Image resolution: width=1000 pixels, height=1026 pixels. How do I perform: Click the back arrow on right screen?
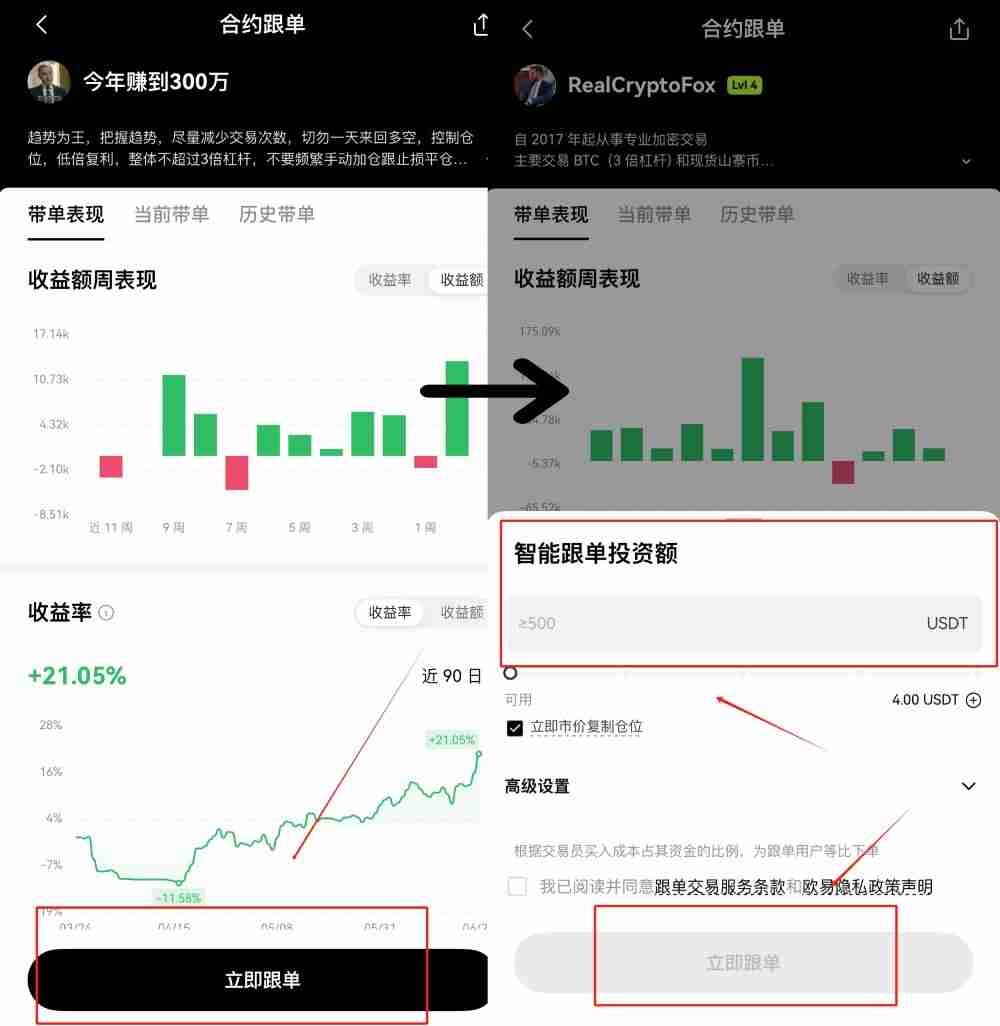coord(527,29)
